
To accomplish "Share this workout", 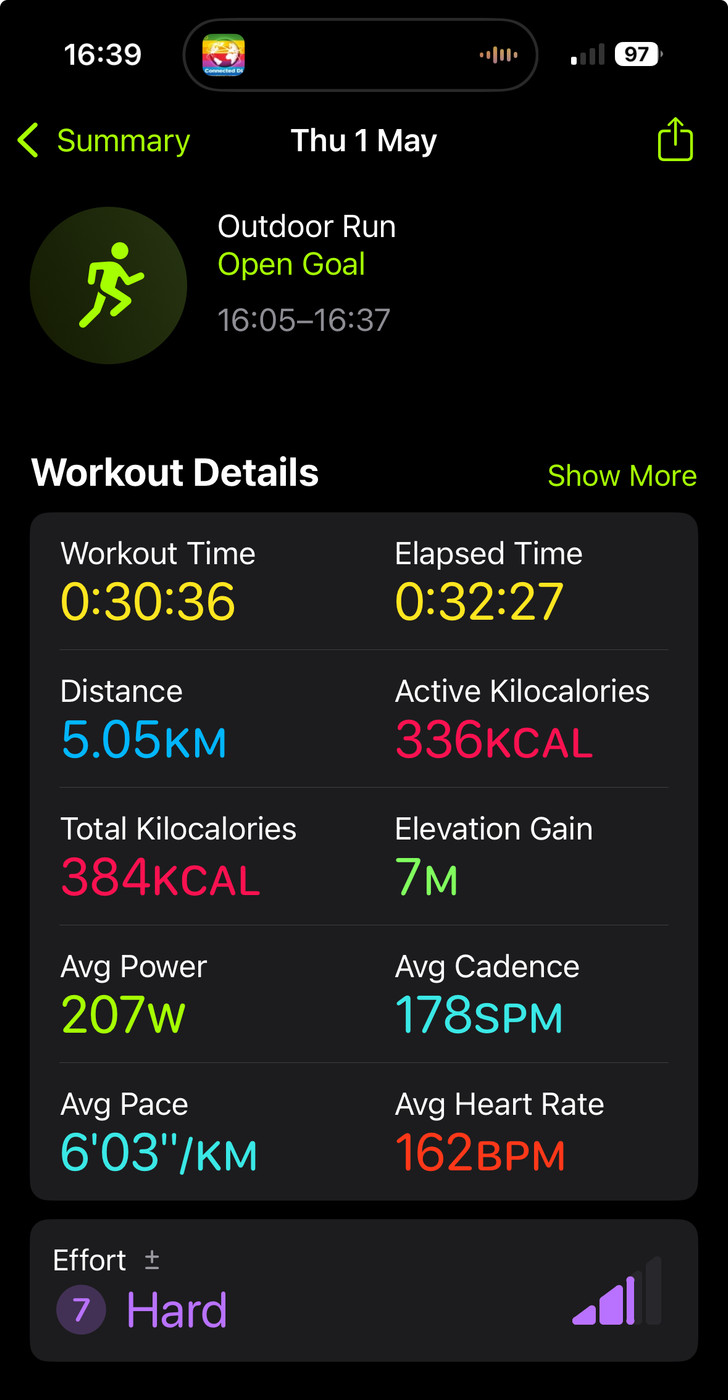I will click(x=675, y=140).
